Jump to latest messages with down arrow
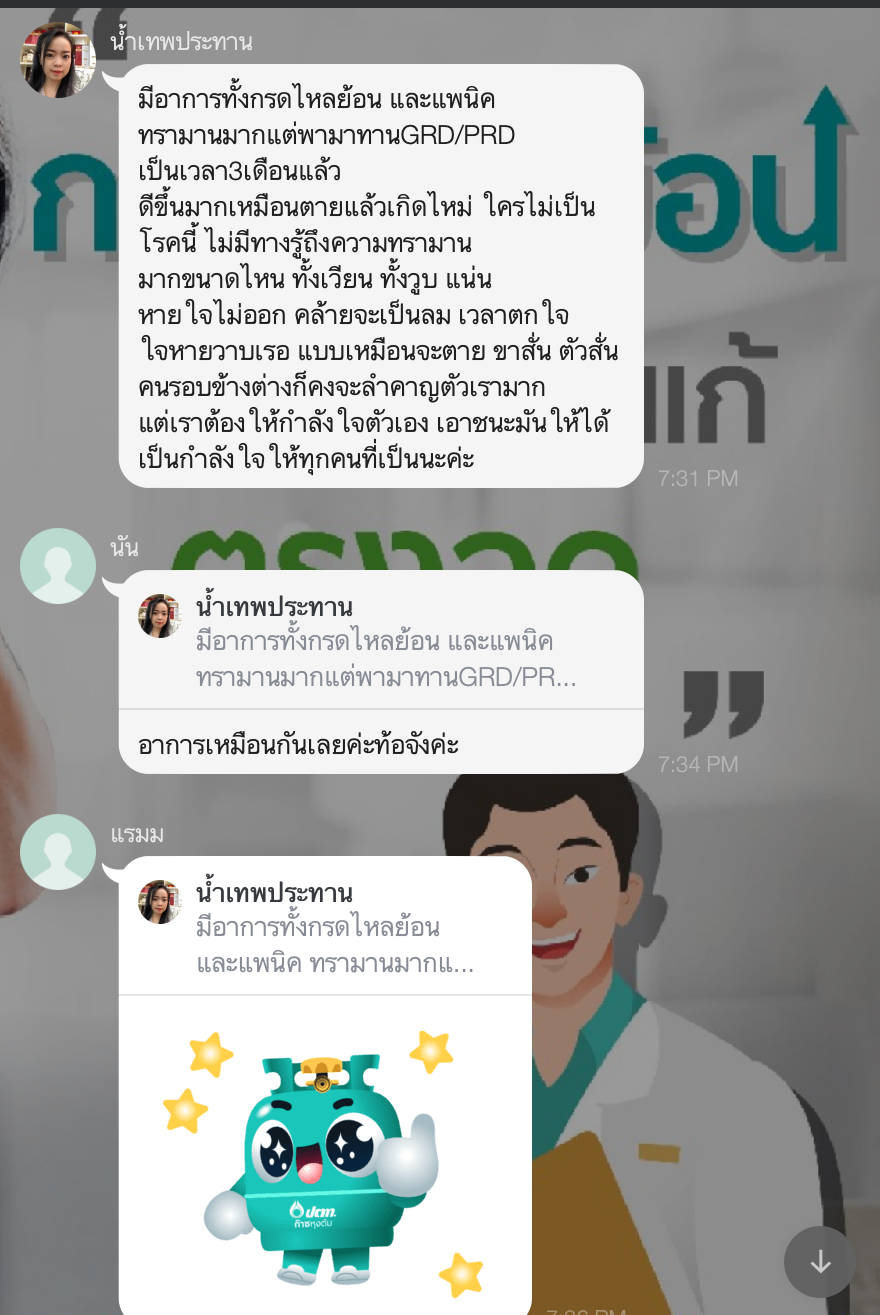The width and height of the screenshot is (880, 1315). [820, 1262]
